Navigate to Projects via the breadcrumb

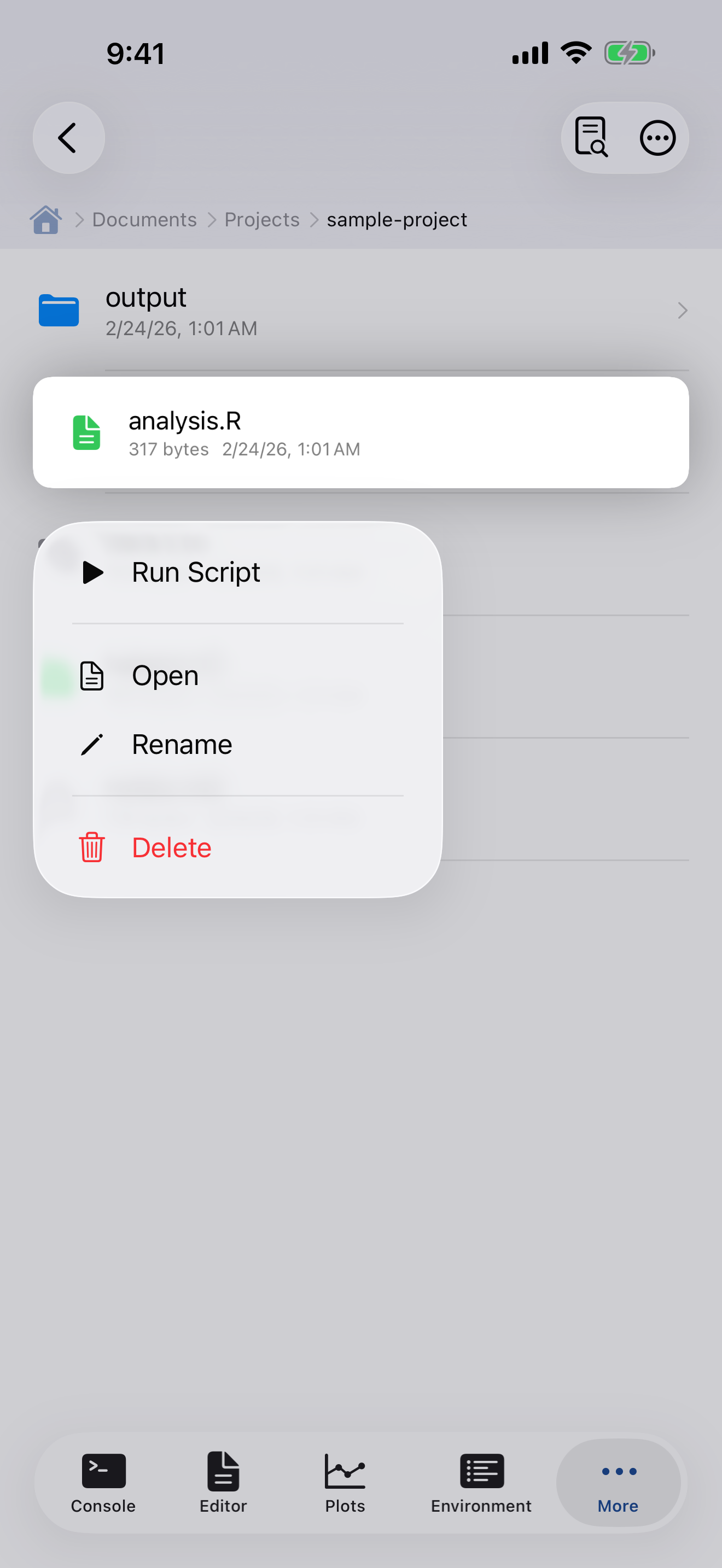point(262,219)
